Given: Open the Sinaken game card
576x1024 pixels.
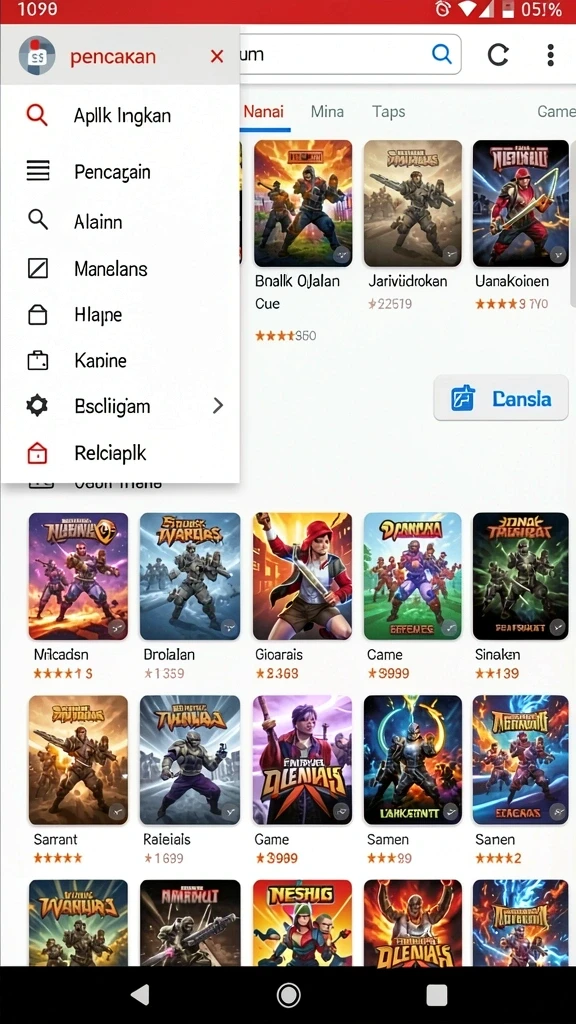Looking at the screenshot, I should (520, 596).
